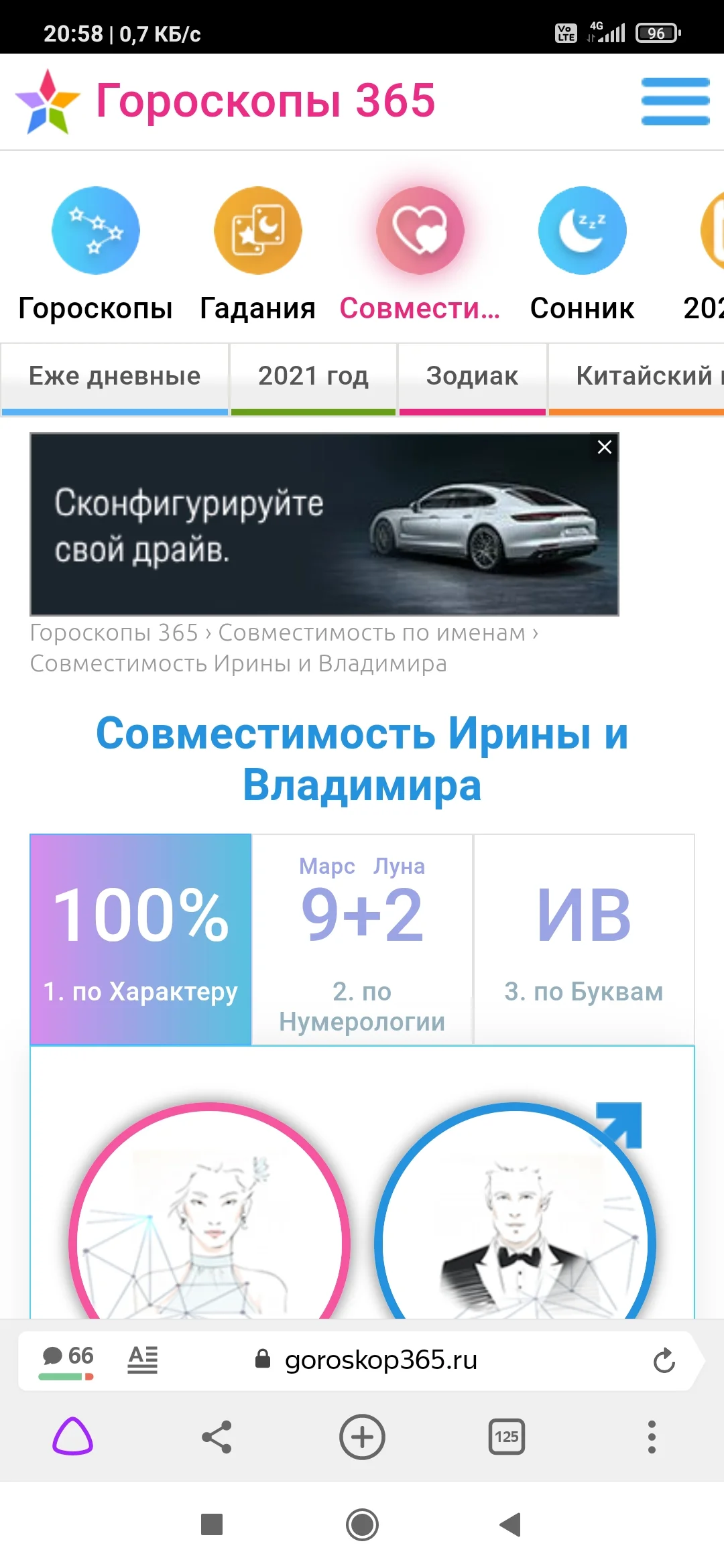Dismiss the Porsche ad banner
The image size is (724, 1568).
(604, 447)
